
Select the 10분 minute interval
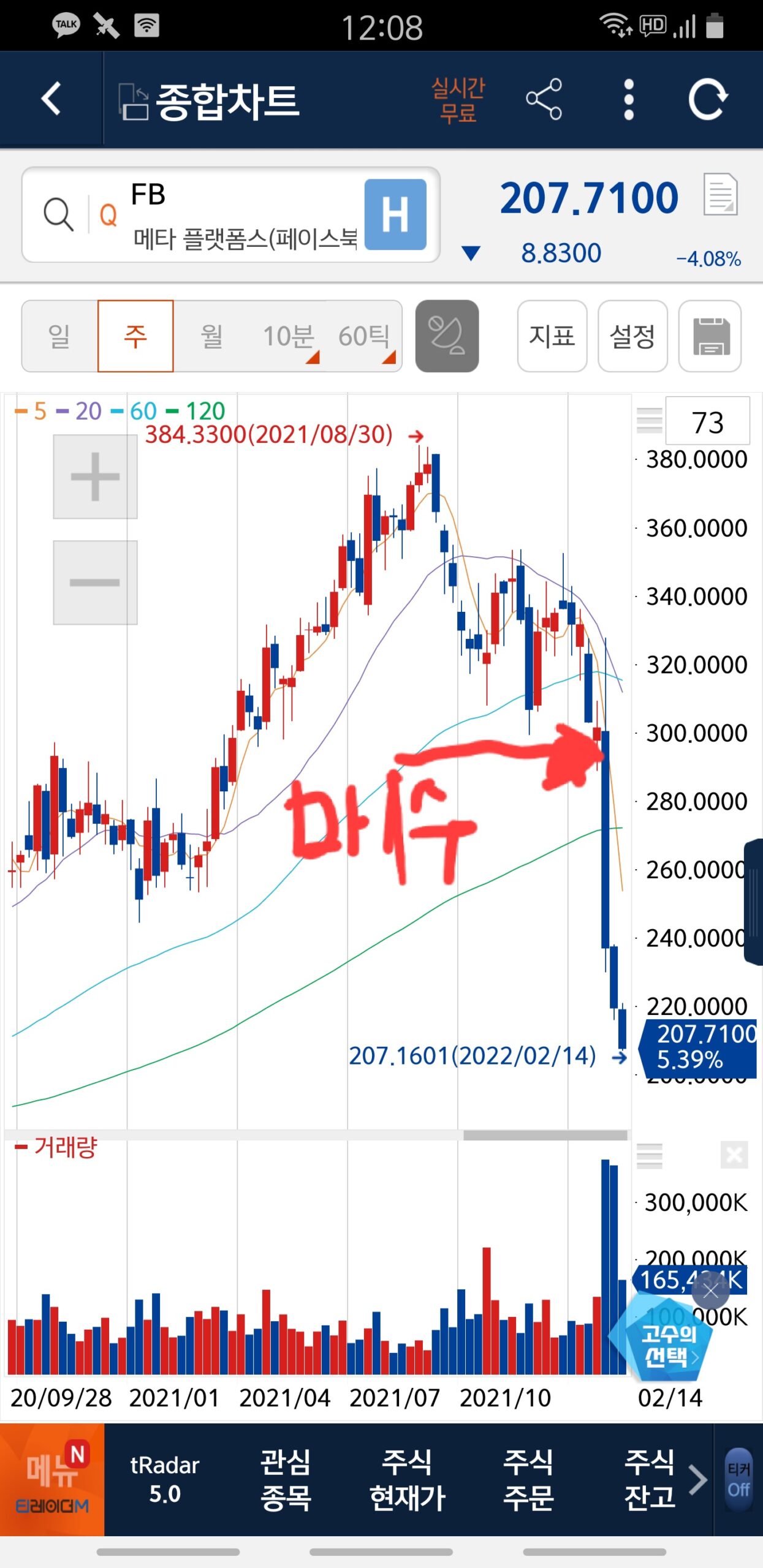(288, 336)
